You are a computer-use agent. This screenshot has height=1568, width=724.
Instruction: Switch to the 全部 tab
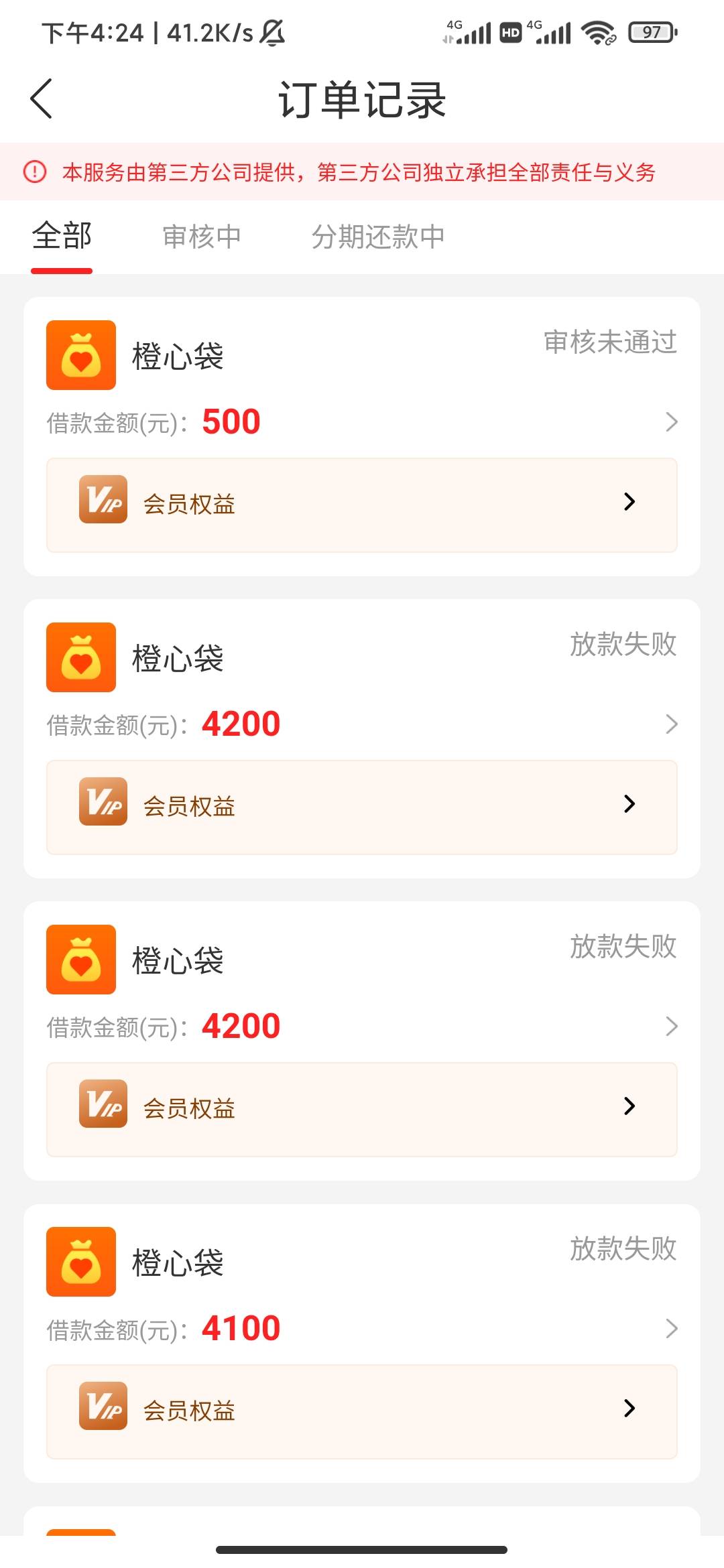62,237
